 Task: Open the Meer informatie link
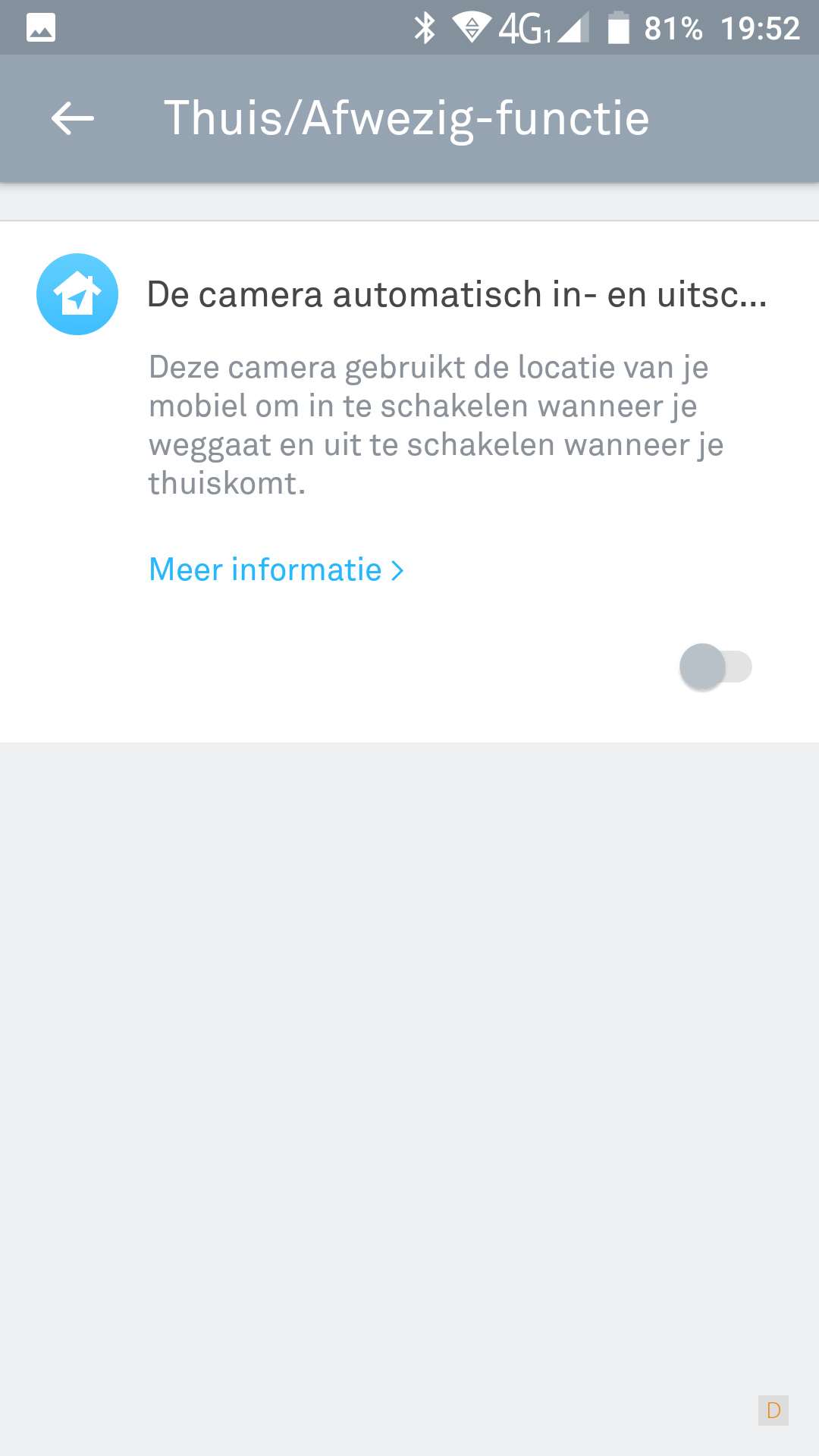(x=276, y=570)
